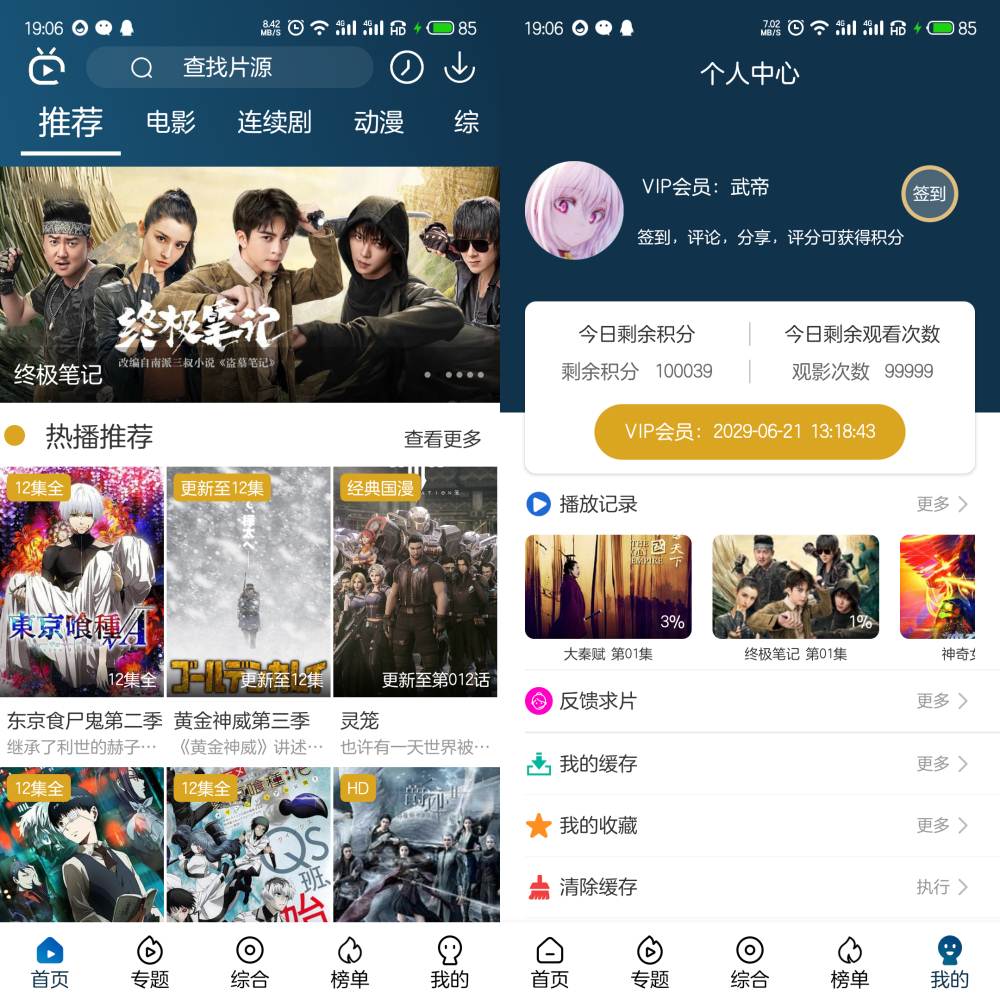The width and height of the screenshot is (1000, 1000).
Task: Open the 终极笔记 featured banner
Action: (250, 285)
